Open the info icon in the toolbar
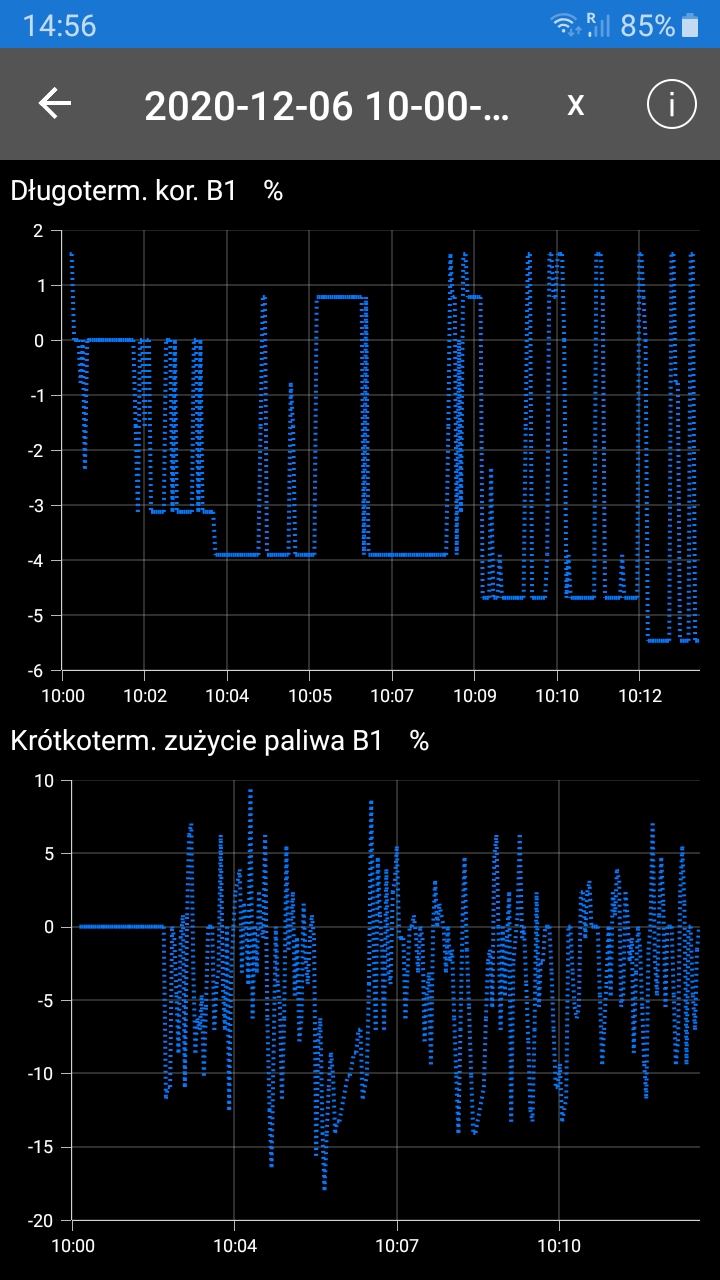Viewport: 720px width, 1280px height. click(x=671, y=104)
